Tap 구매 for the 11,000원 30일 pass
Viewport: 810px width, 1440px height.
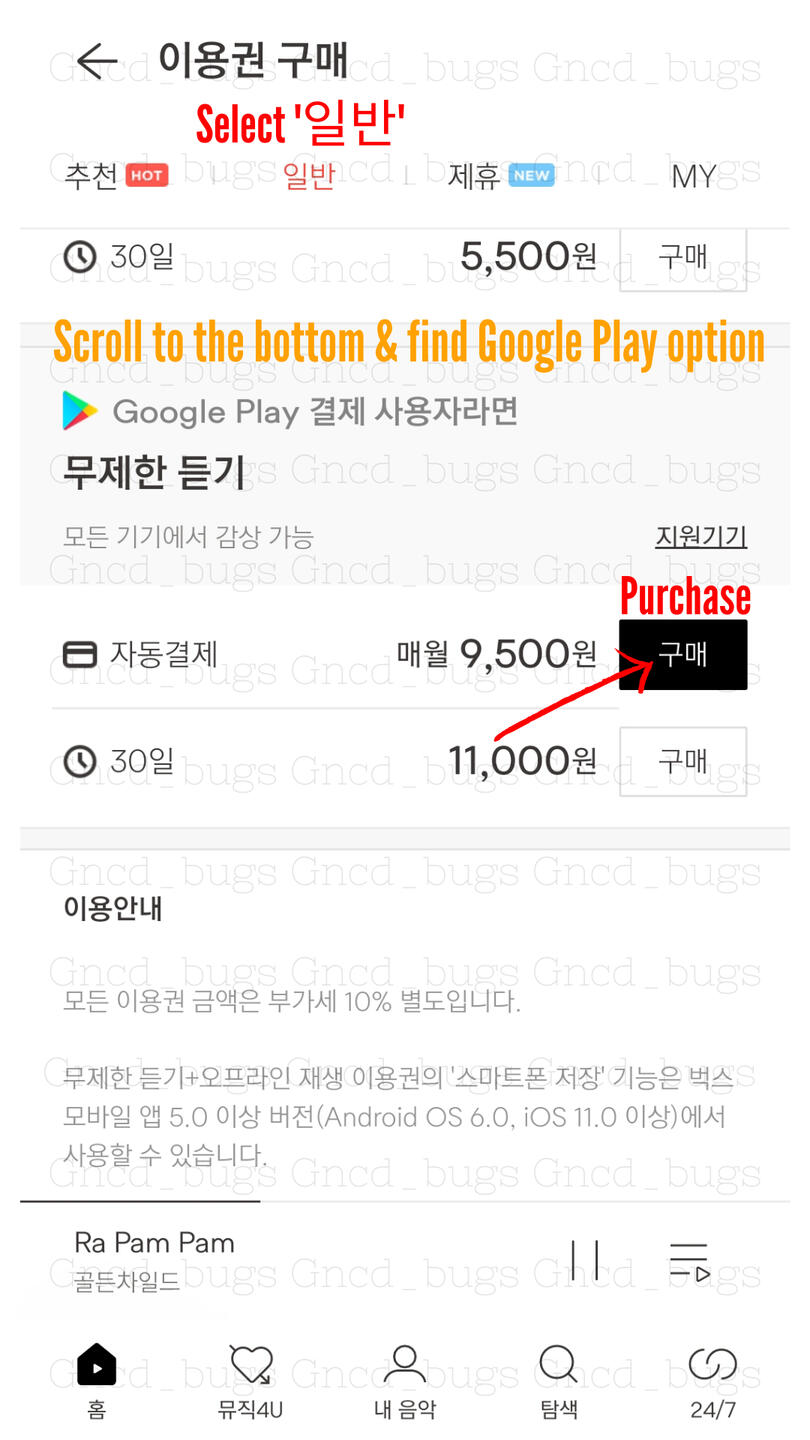click(683, 762)
